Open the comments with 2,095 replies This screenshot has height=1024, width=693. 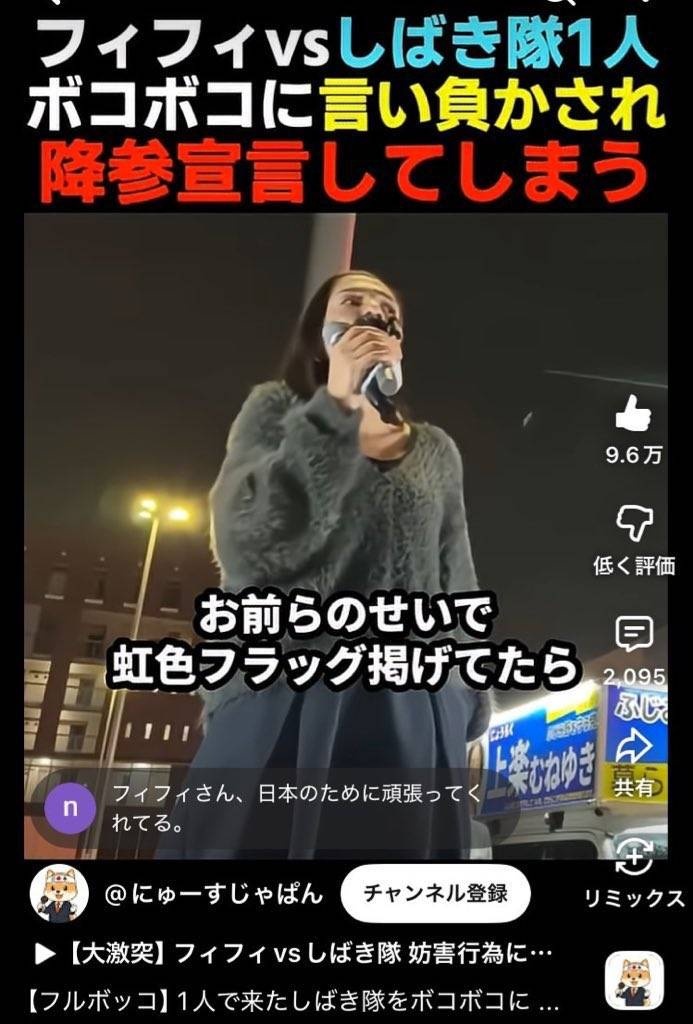(x=634, y=634)
